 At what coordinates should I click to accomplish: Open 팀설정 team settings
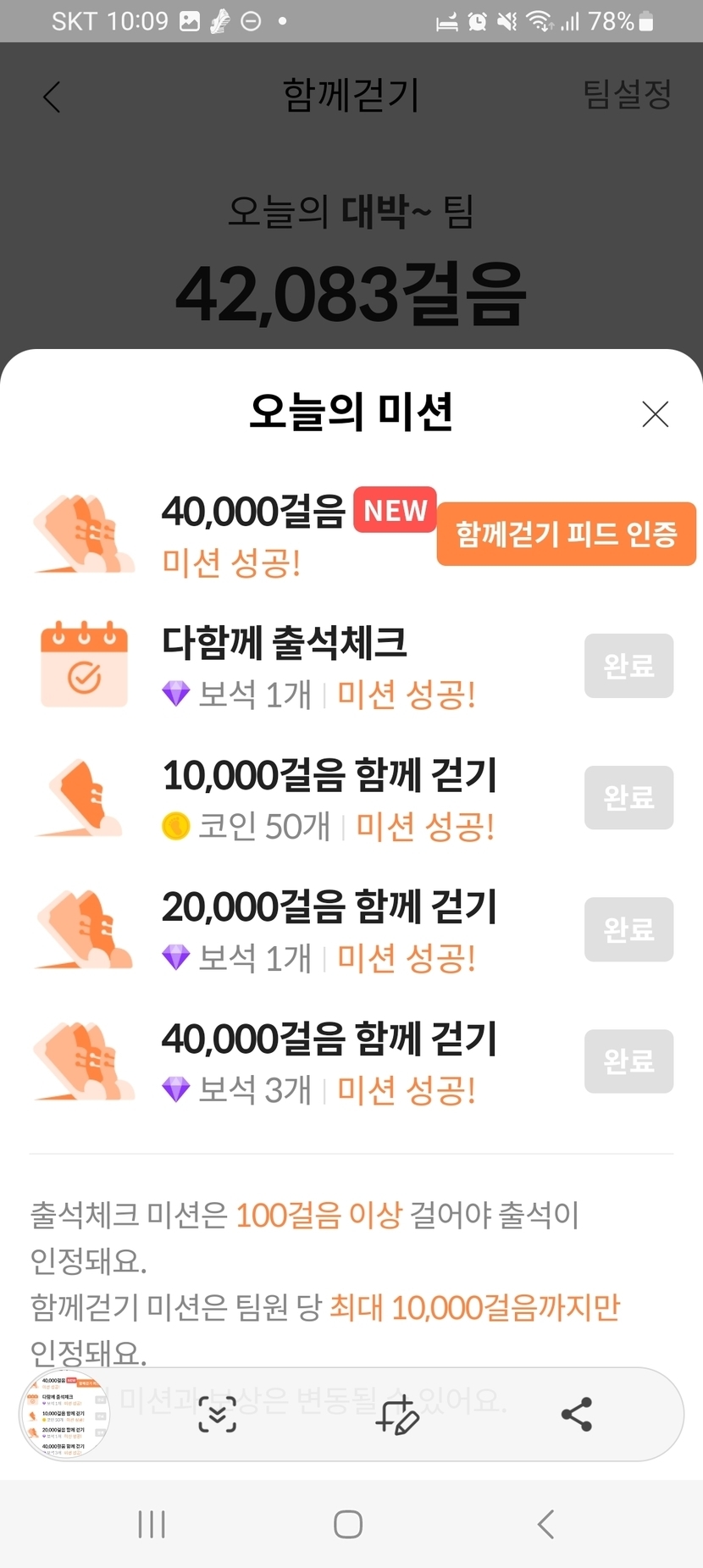pyautogui.click(x=627, y=95)
